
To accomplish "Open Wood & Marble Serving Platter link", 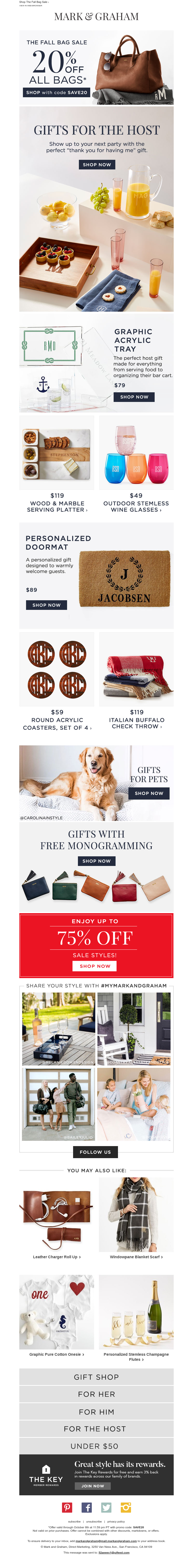I will click(57, 506).
